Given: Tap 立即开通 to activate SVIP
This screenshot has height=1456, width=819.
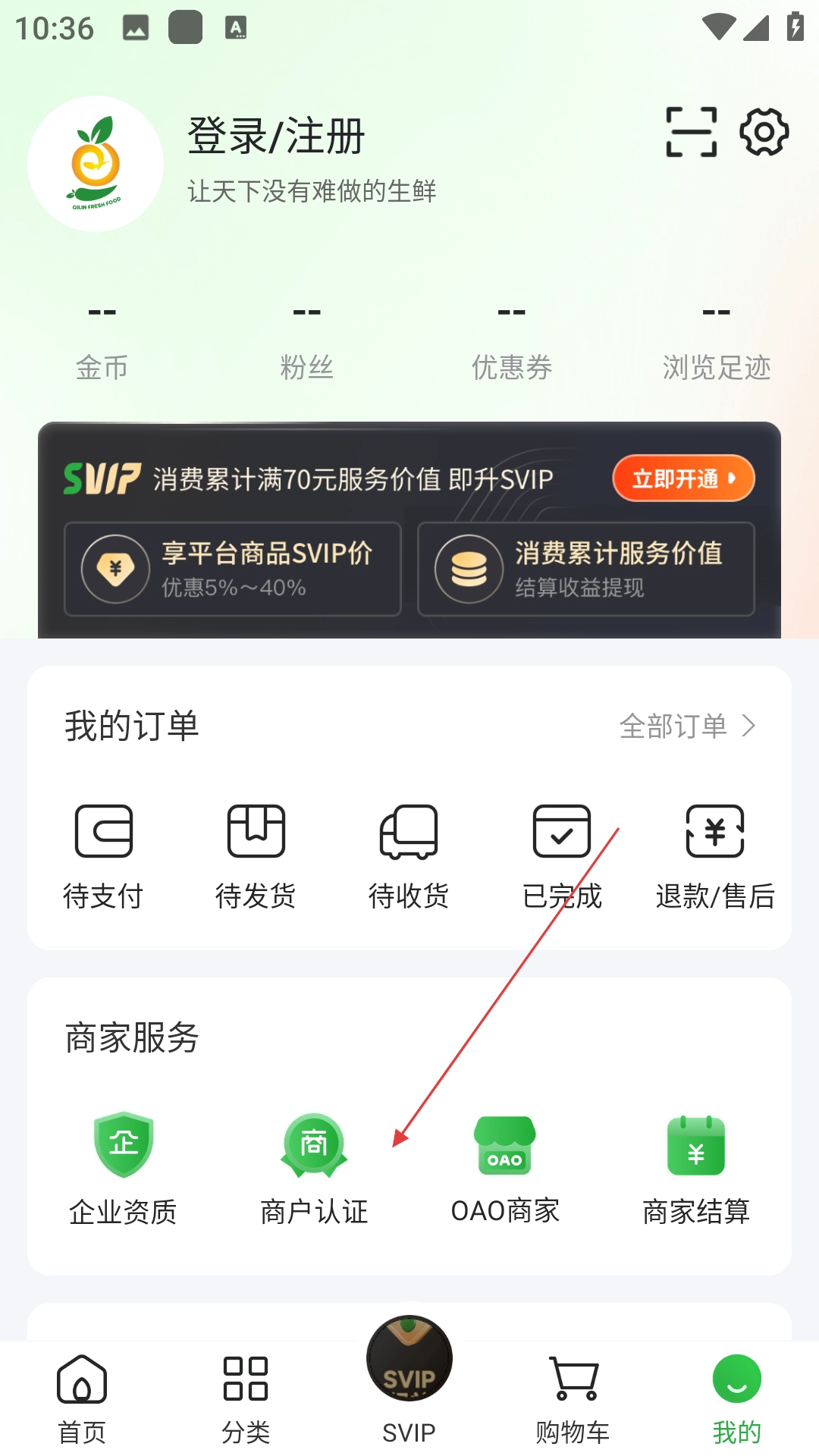Looking at the screenshot, I should pos(683,479).
